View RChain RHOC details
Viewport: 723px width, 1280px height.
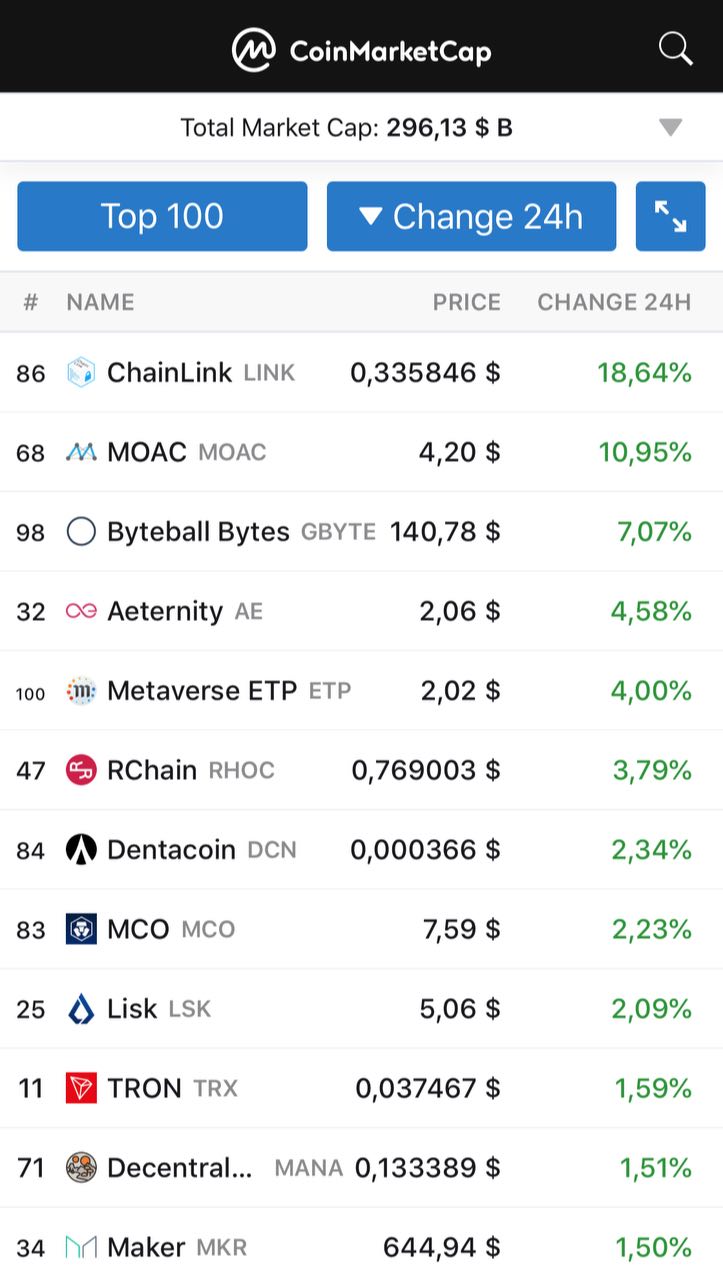pos(361,770)
